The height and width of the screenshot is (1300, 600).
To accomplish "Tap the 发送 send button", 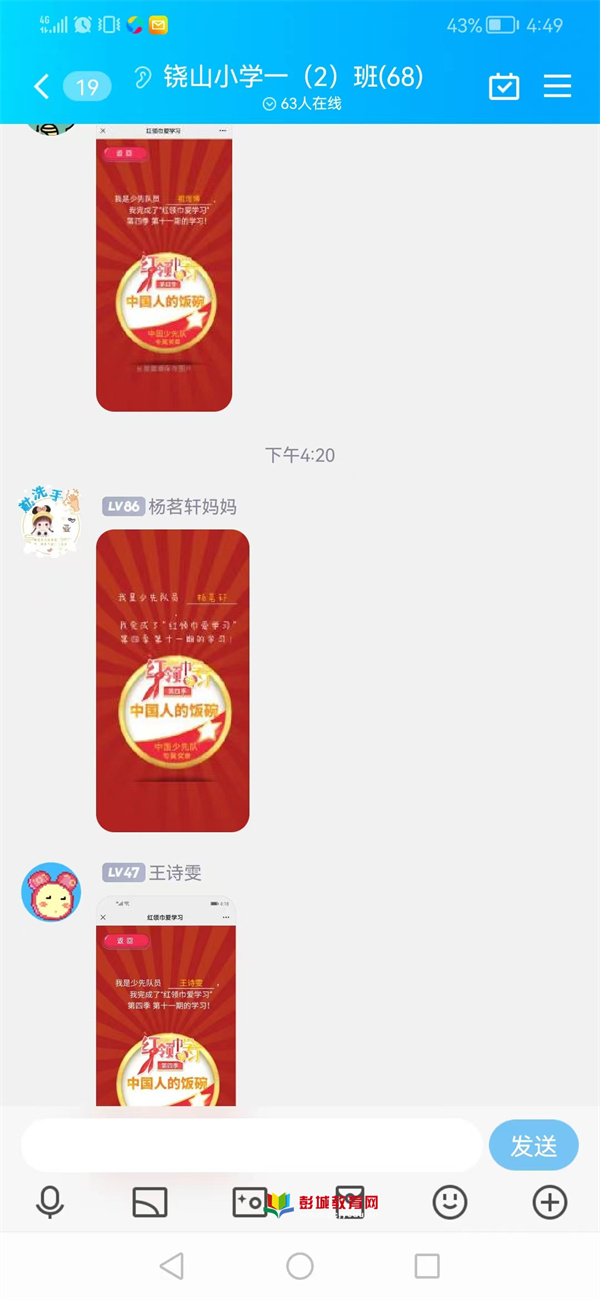I will pyautogui.click(x=534, y=1145).
